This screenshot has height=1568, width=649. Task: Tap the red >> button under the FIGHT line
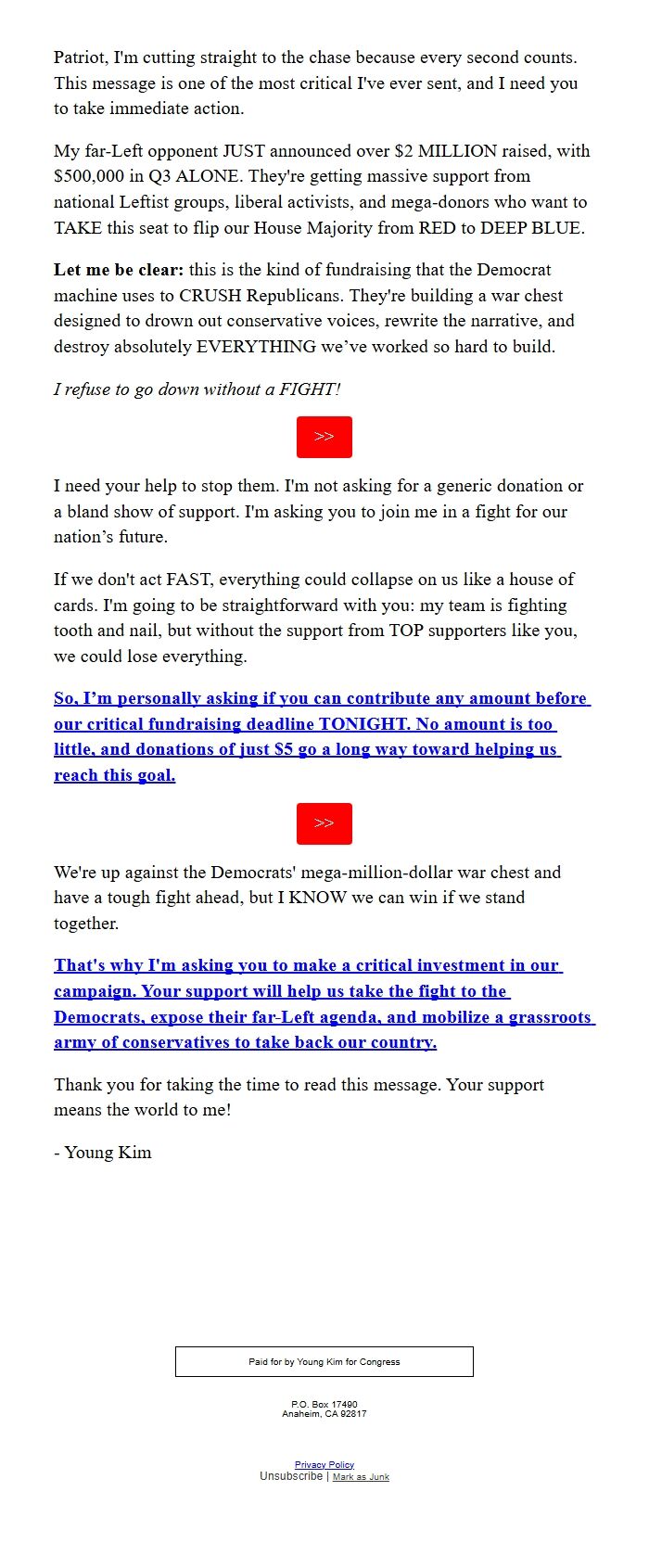[324, 437]
